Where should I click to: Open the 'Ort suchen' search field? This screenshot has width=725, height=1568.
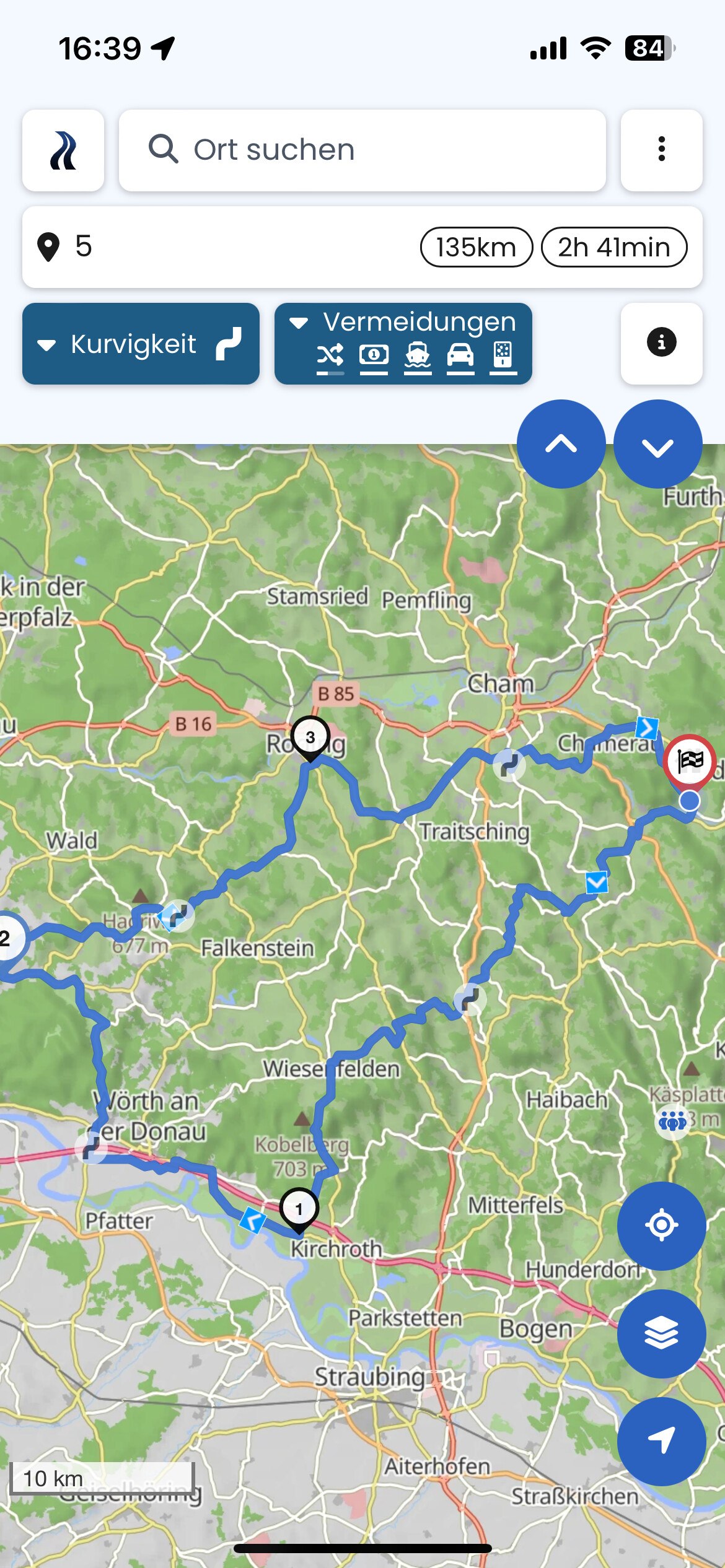point(362,150)
